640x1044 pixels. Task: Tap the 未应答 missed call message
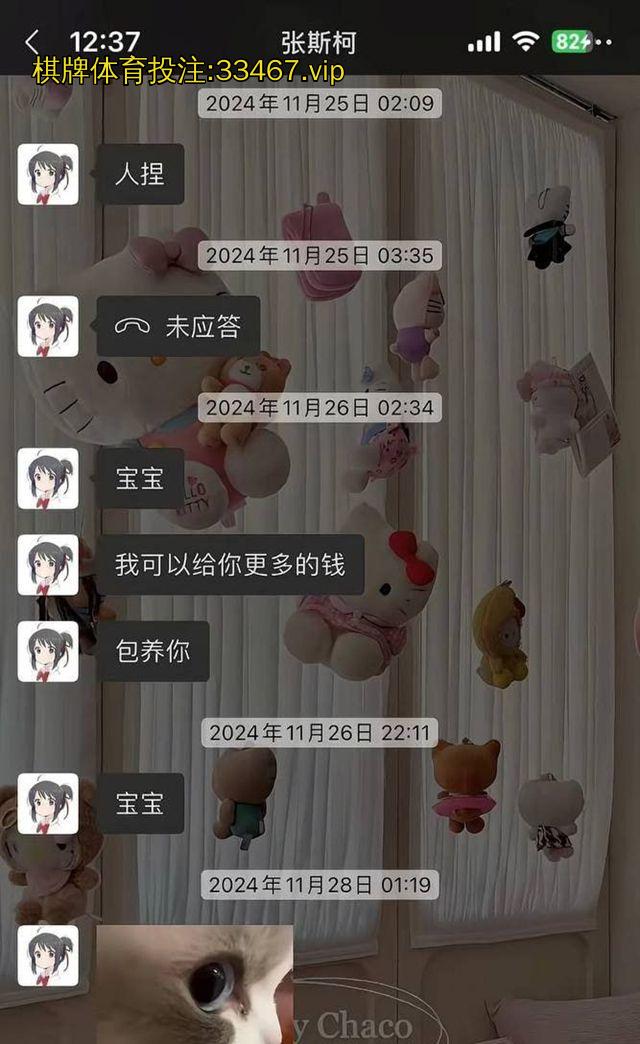click(x=178, y=327)
